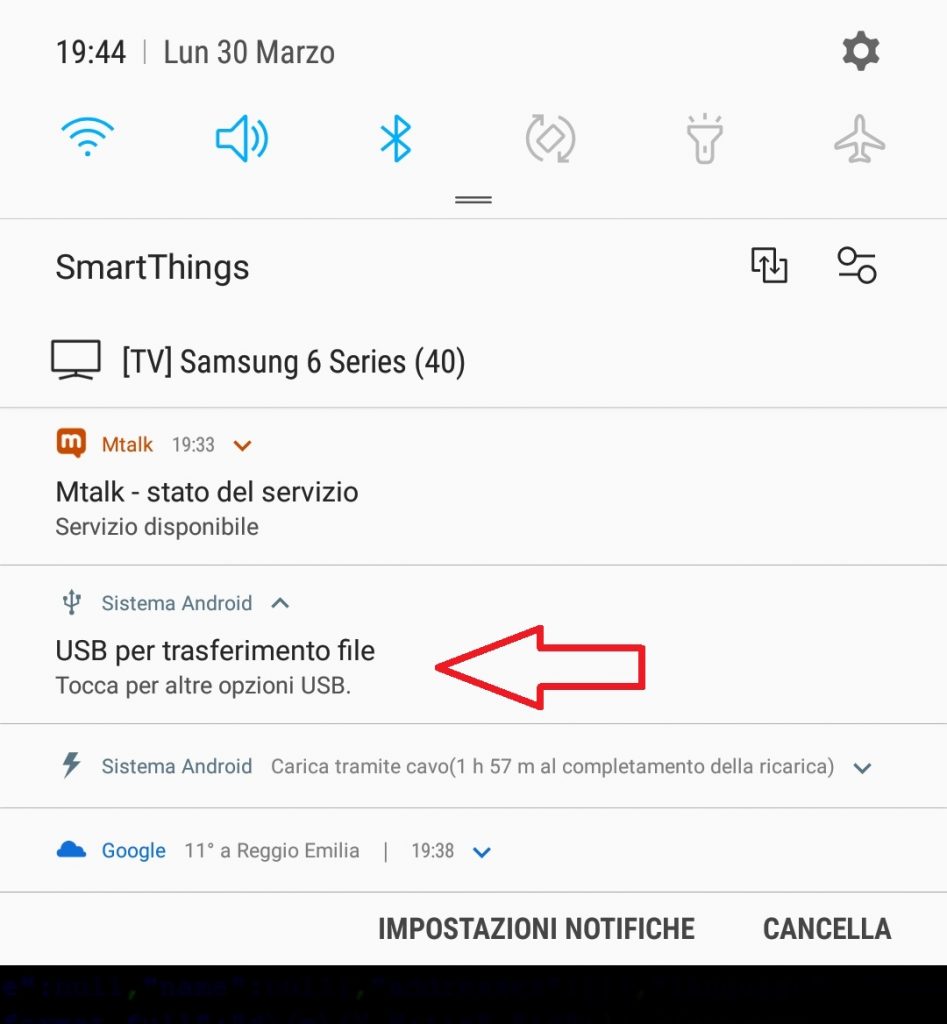Screen dimensions: 947x1024
Task: Expand the Google weather notification
Action: coord(482,852)
